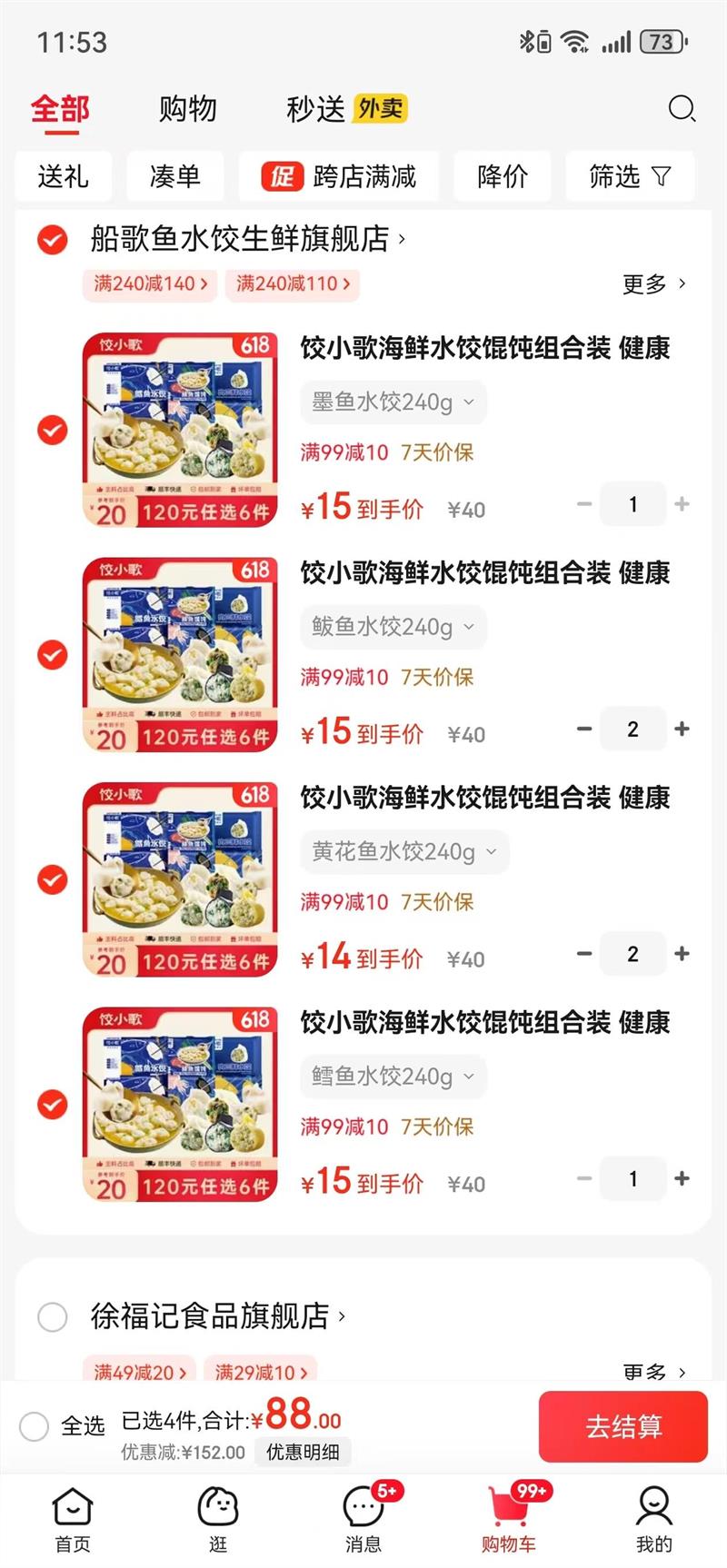727x1568 pixels.
Task: Select the 降价 filter chip
Action: coord(502,176)
